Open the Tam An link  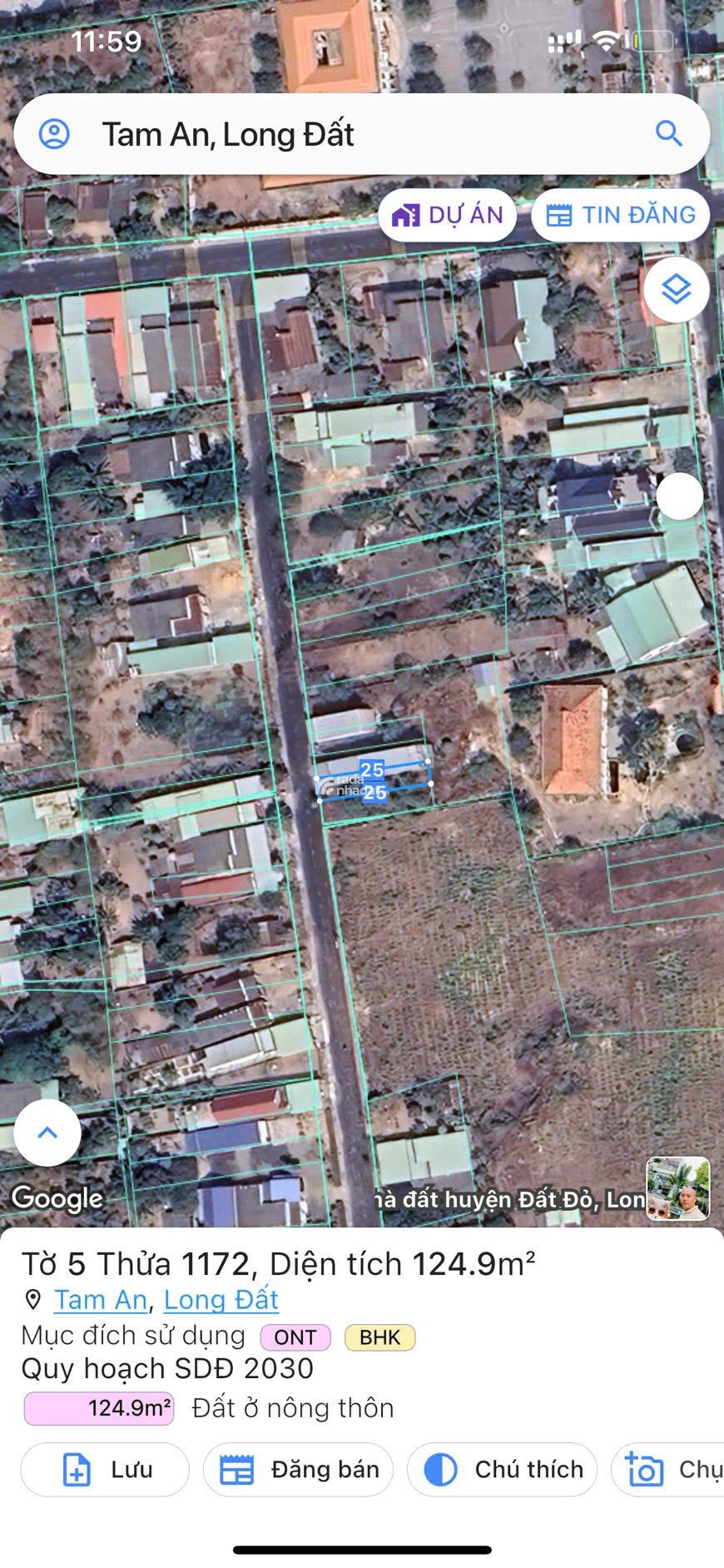pyautogui.click(x=101, y=1300)
